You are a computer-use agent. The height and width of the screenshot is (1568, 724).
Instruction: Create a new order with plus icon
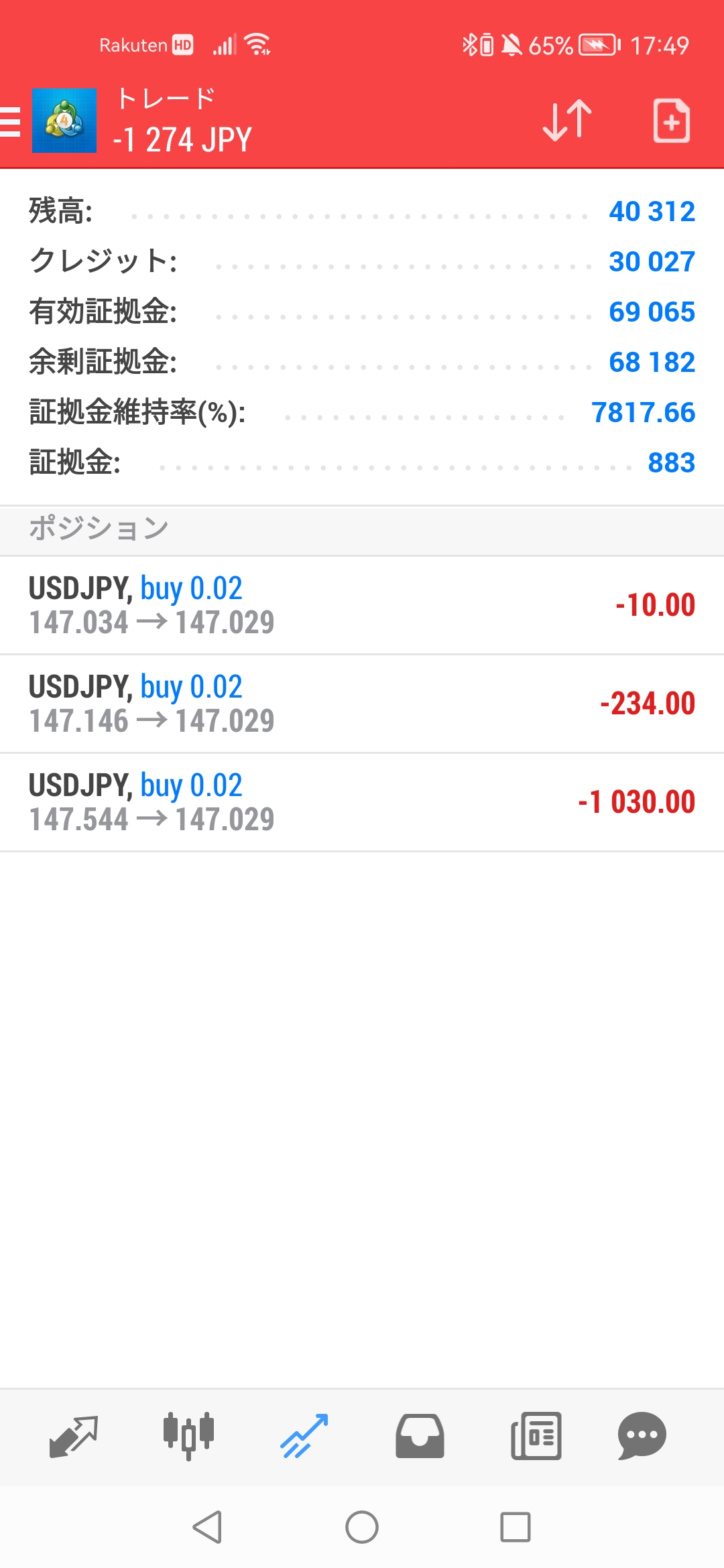click(x=672, y=121)
